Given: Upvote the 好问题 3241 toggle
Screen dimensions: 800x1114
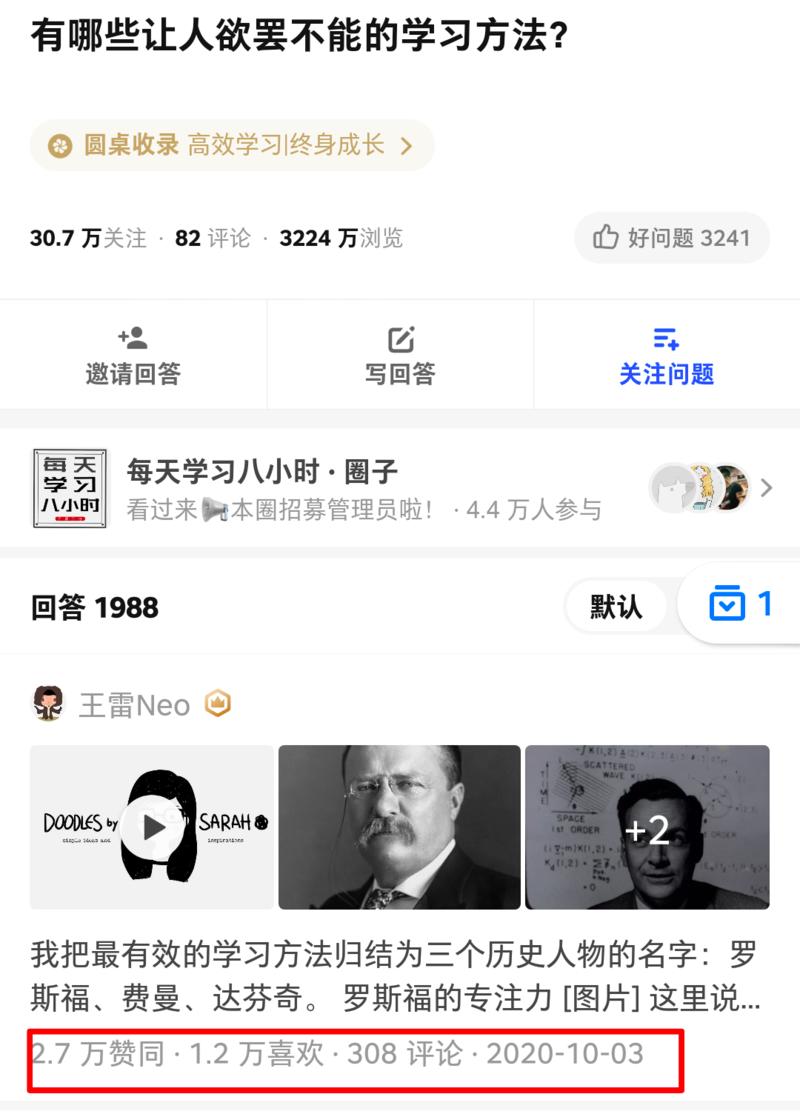Looking at the screenshot, I should (x=671, y=237).
